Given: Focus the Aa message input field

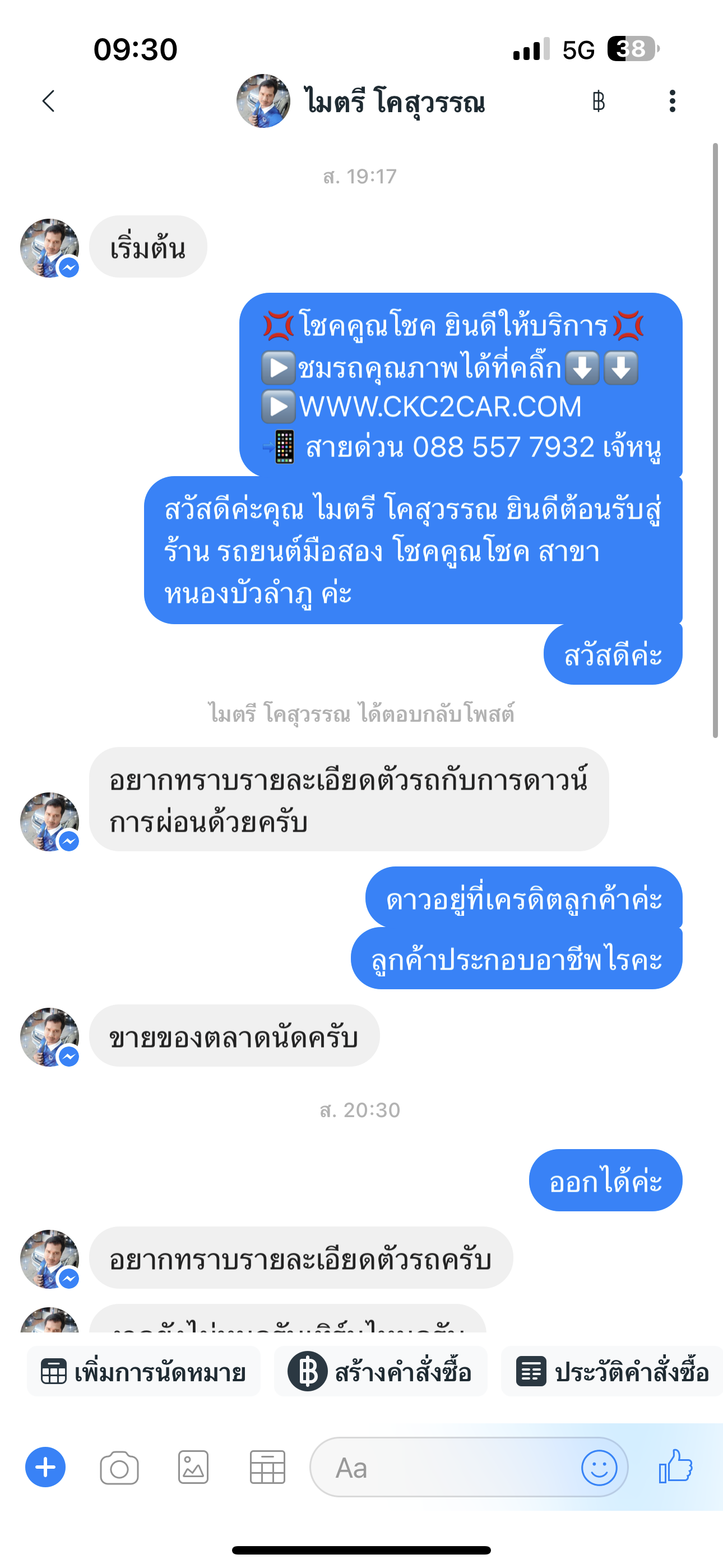Looking at the screenshot, I should coord(444,1468).
